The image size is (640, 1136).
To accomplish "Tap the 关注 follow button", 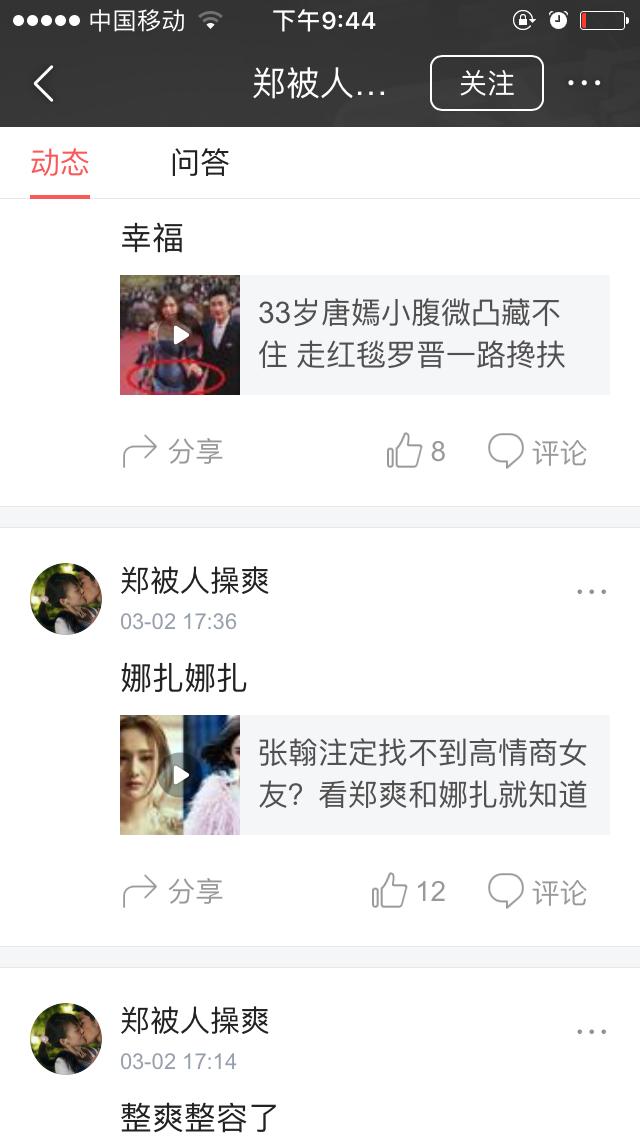I will 487,83.
